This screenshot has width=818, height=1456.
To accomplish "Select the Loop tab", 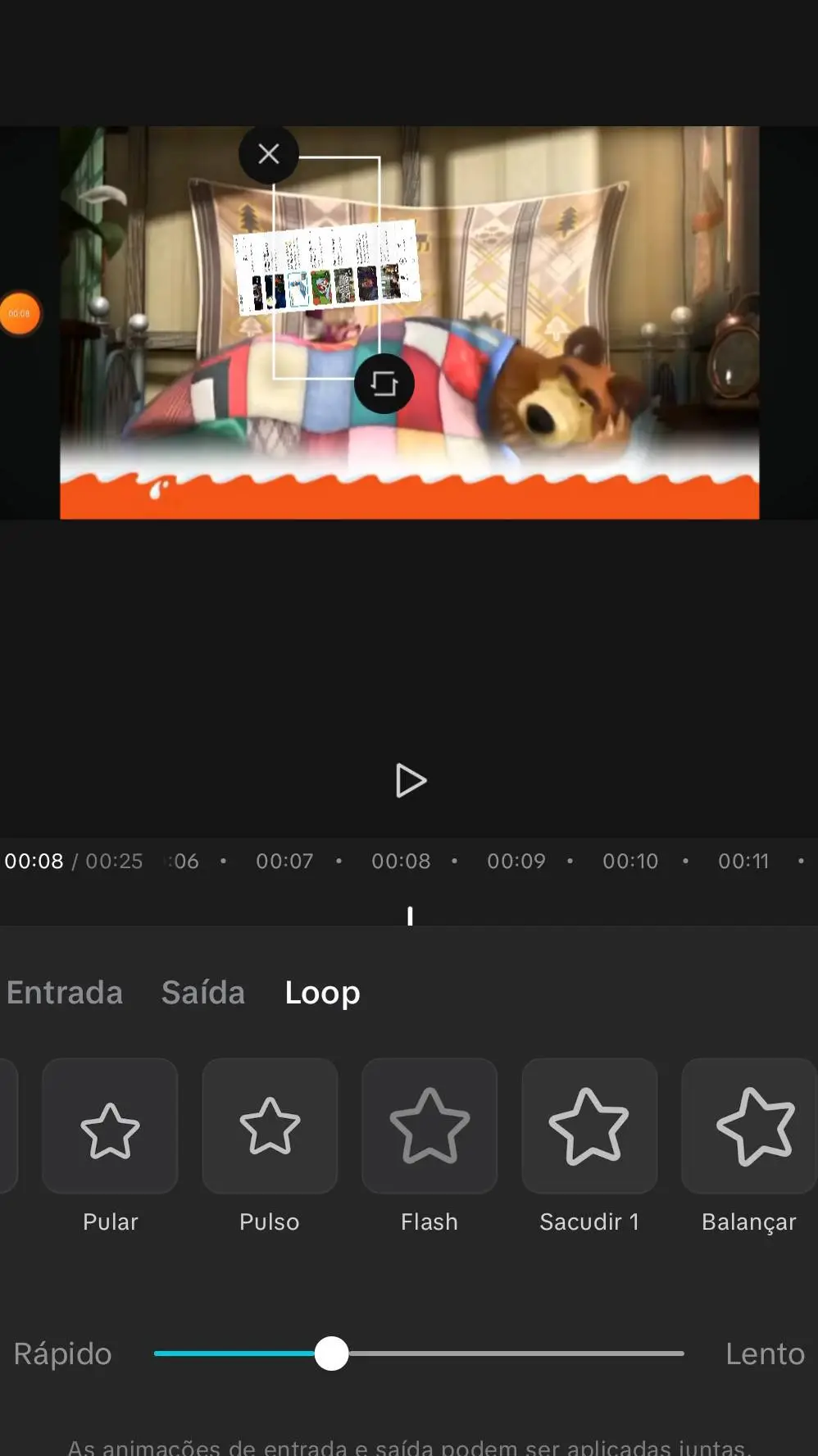I will click(322, 992).
